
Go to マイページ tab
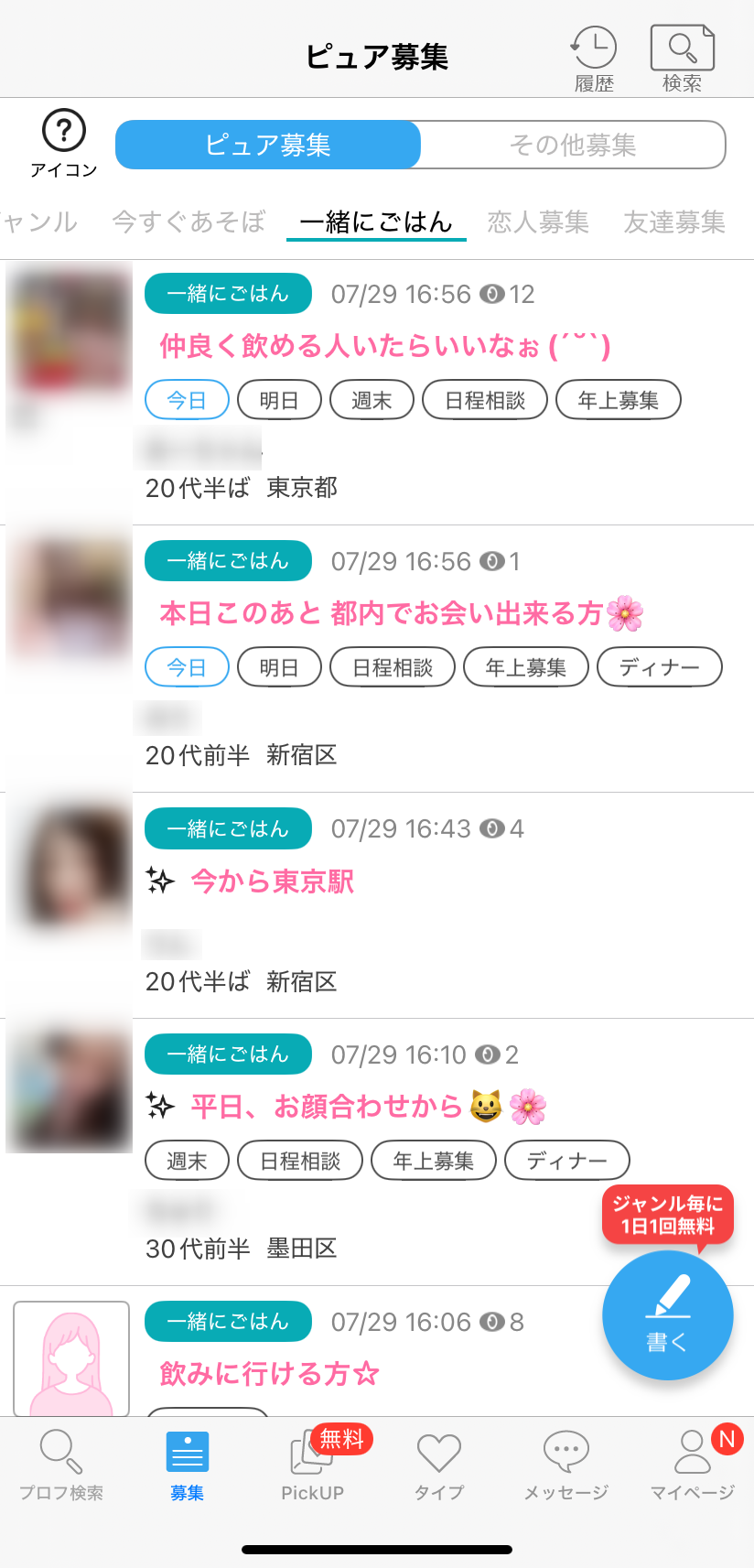tap(692, 1465)
